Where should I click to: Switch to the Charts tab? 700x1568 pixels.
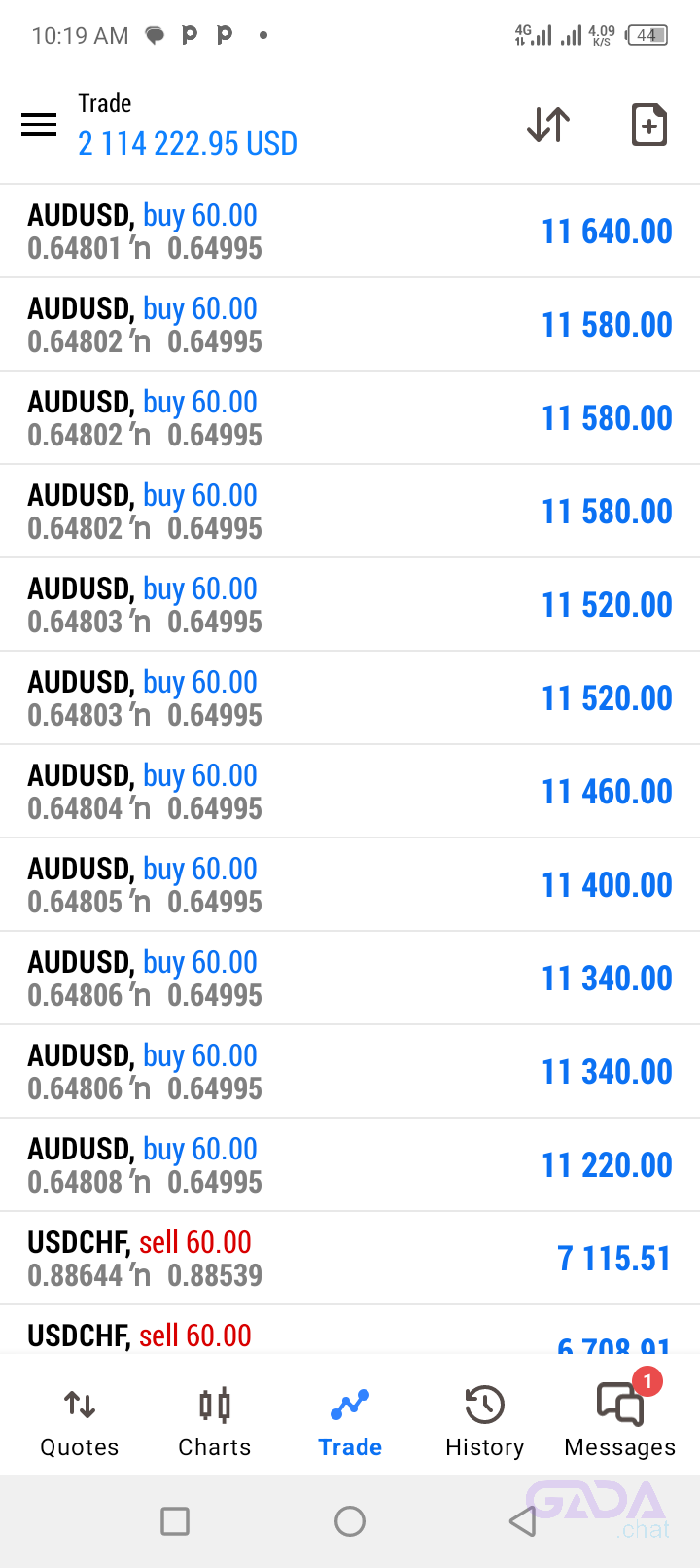tap(215, 1422)
